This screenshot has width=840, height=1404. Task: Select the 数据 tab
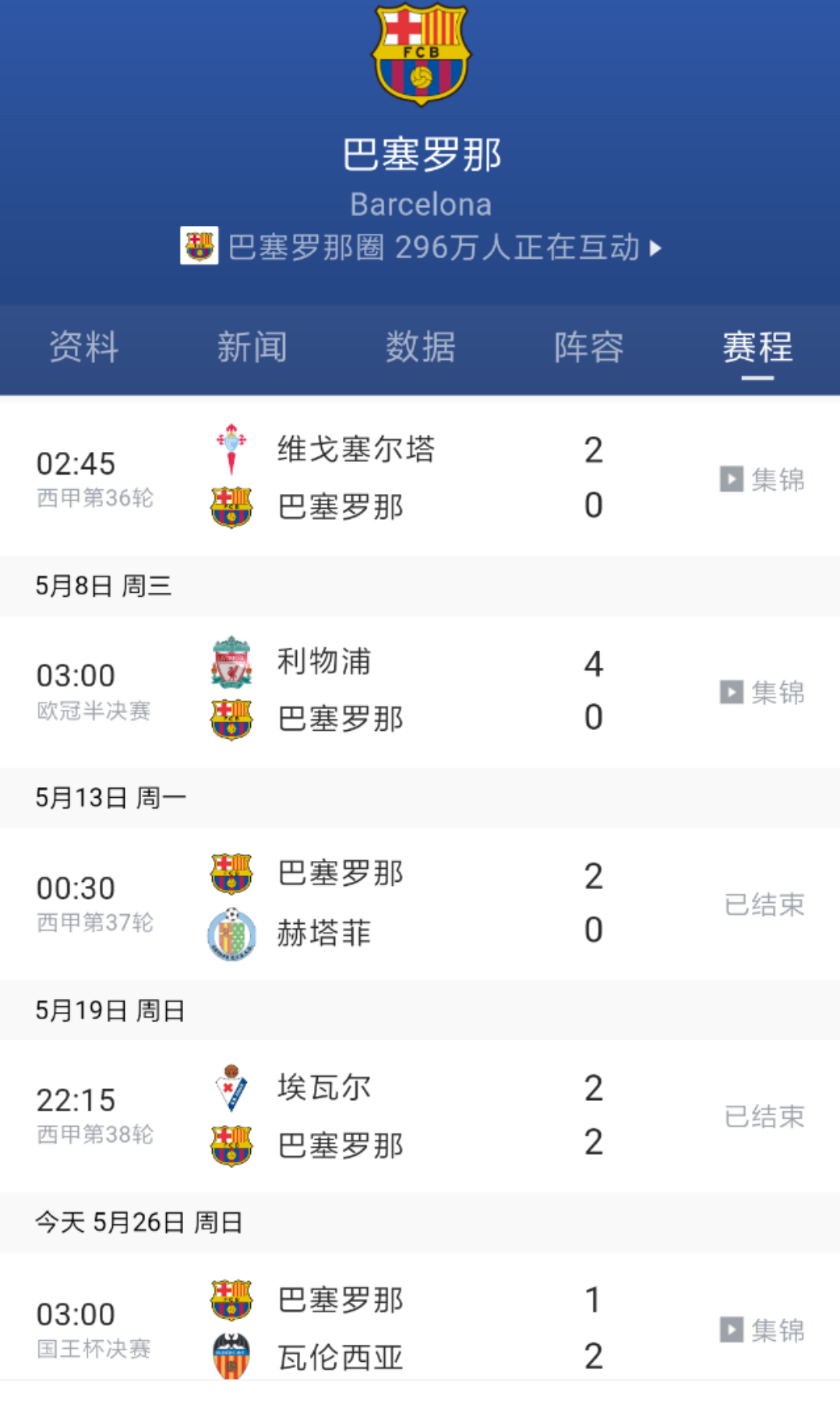pos(420,347)
